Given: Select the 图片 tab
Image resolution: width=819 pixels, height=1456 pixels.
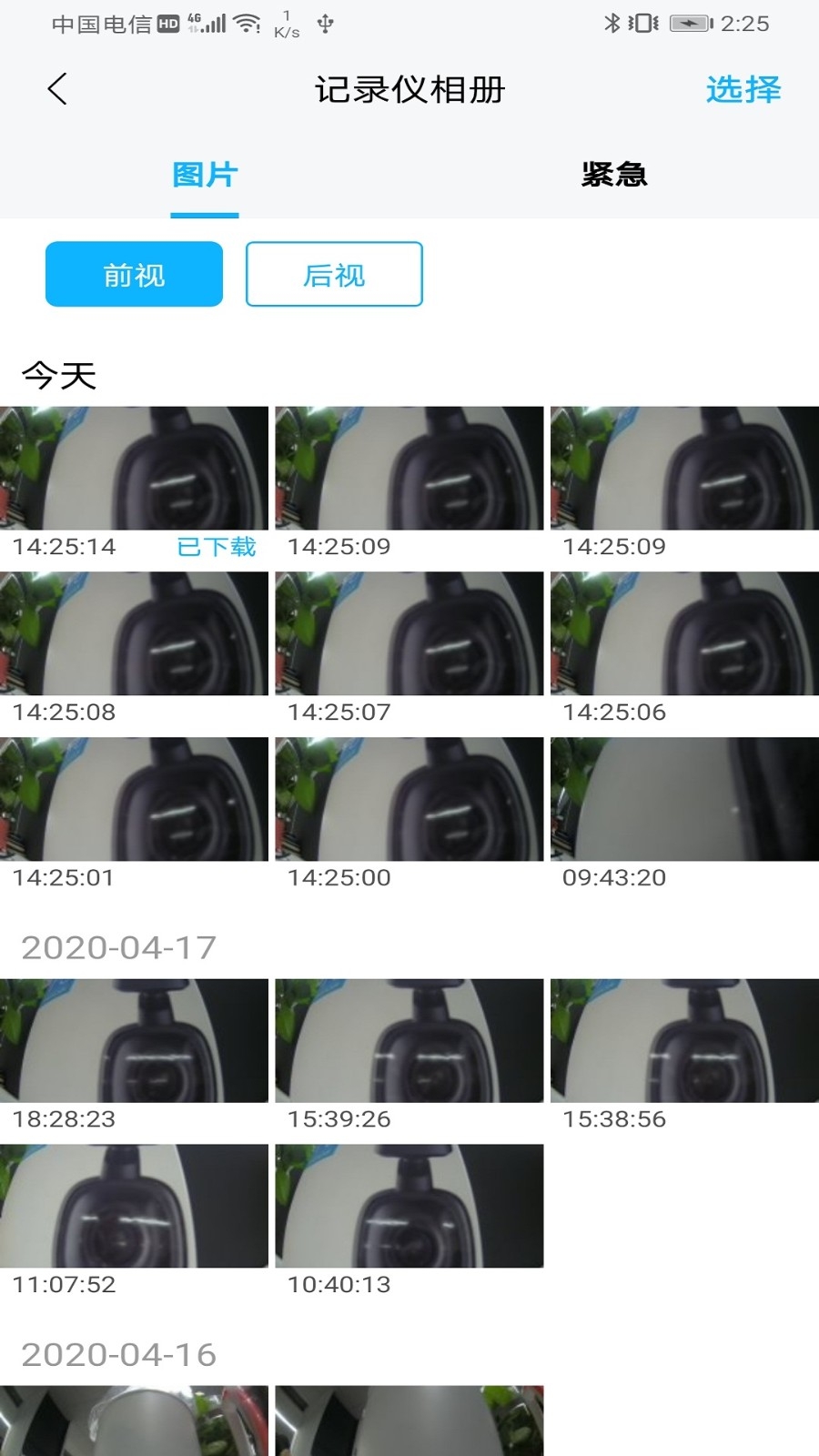Looking at the screenshot, I should [205, 174].
